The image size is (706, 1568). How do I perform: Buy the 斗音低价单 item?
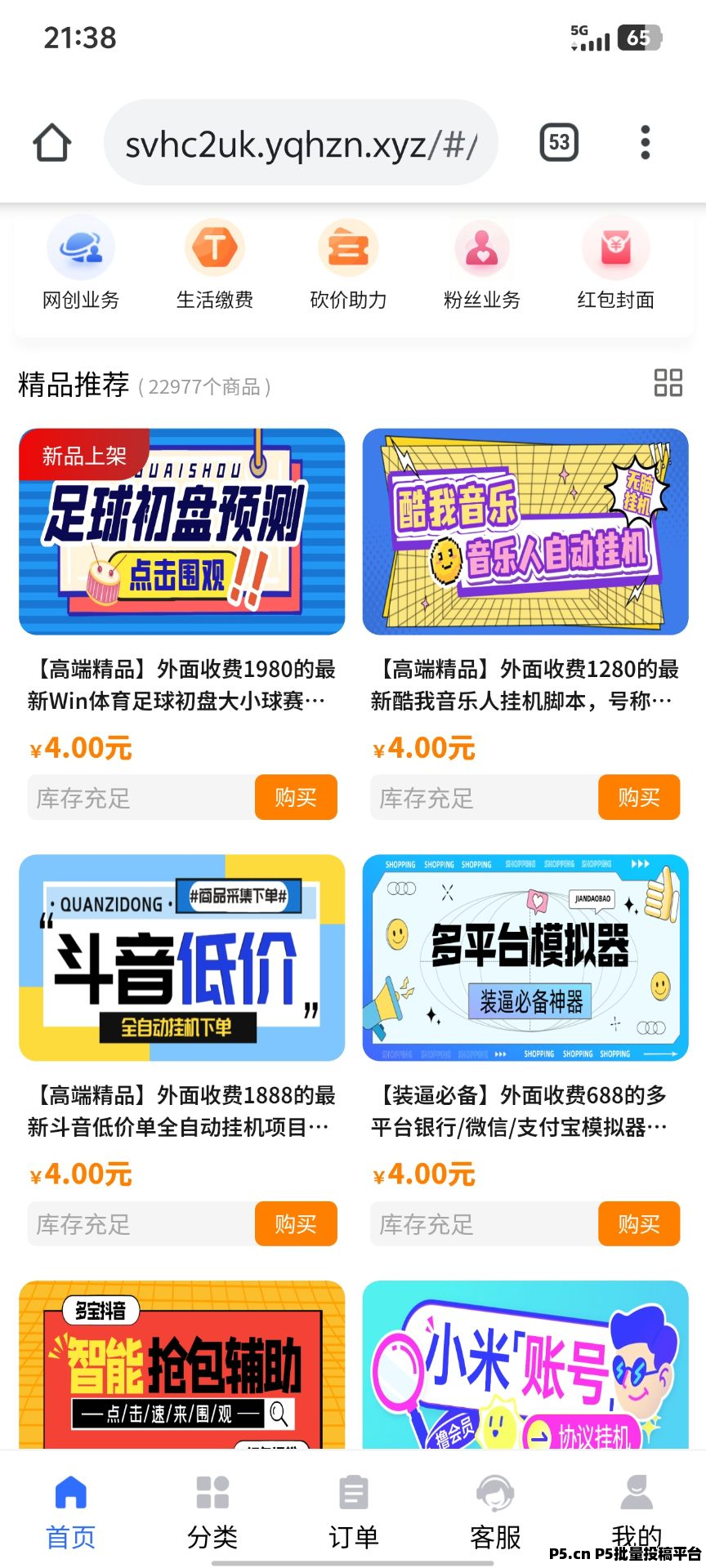pos(295,1223)
